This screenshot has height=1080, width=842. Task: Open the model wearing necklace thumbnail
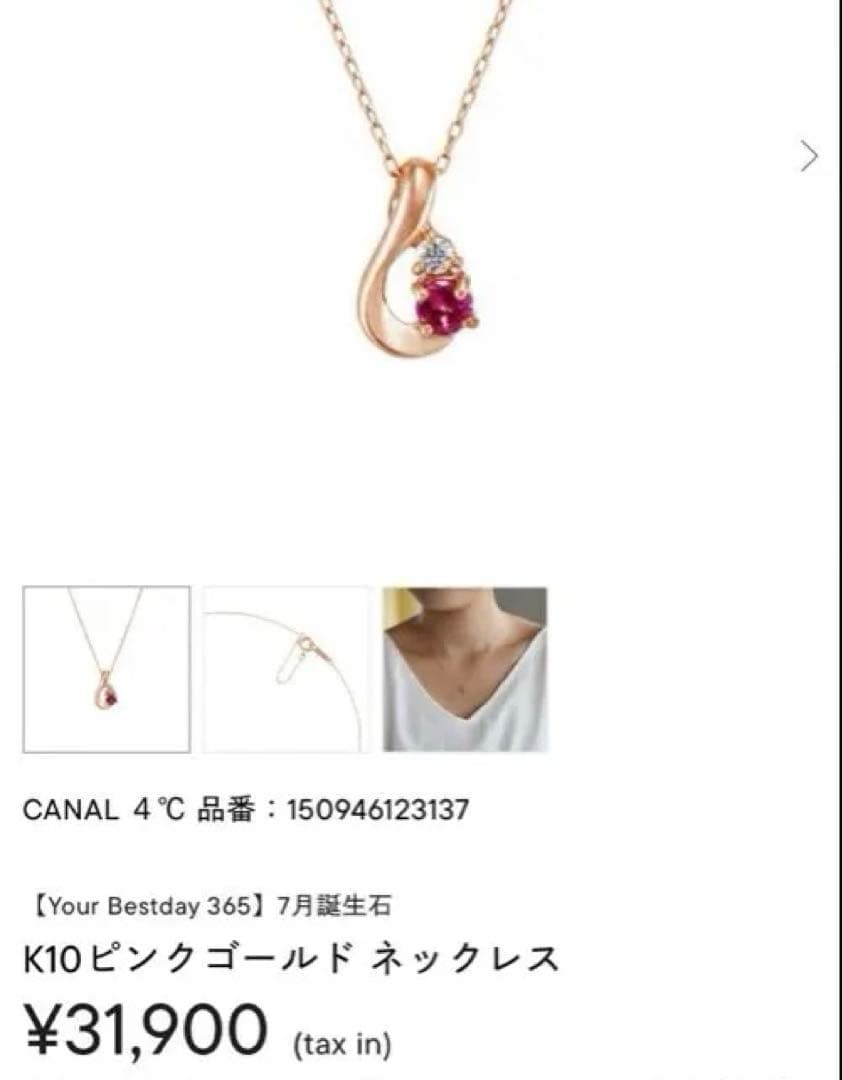pos(465,669)
